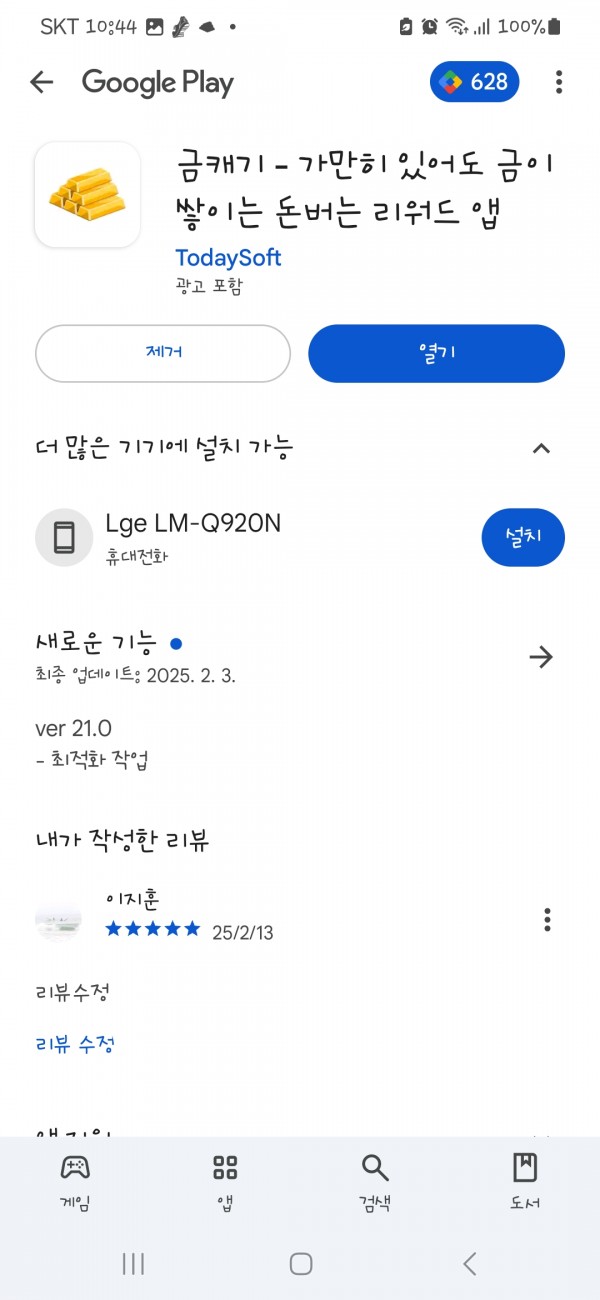Tap 열기 to open the app
The height and width of the screenshot is (1300, 600).
coord(436,353)
